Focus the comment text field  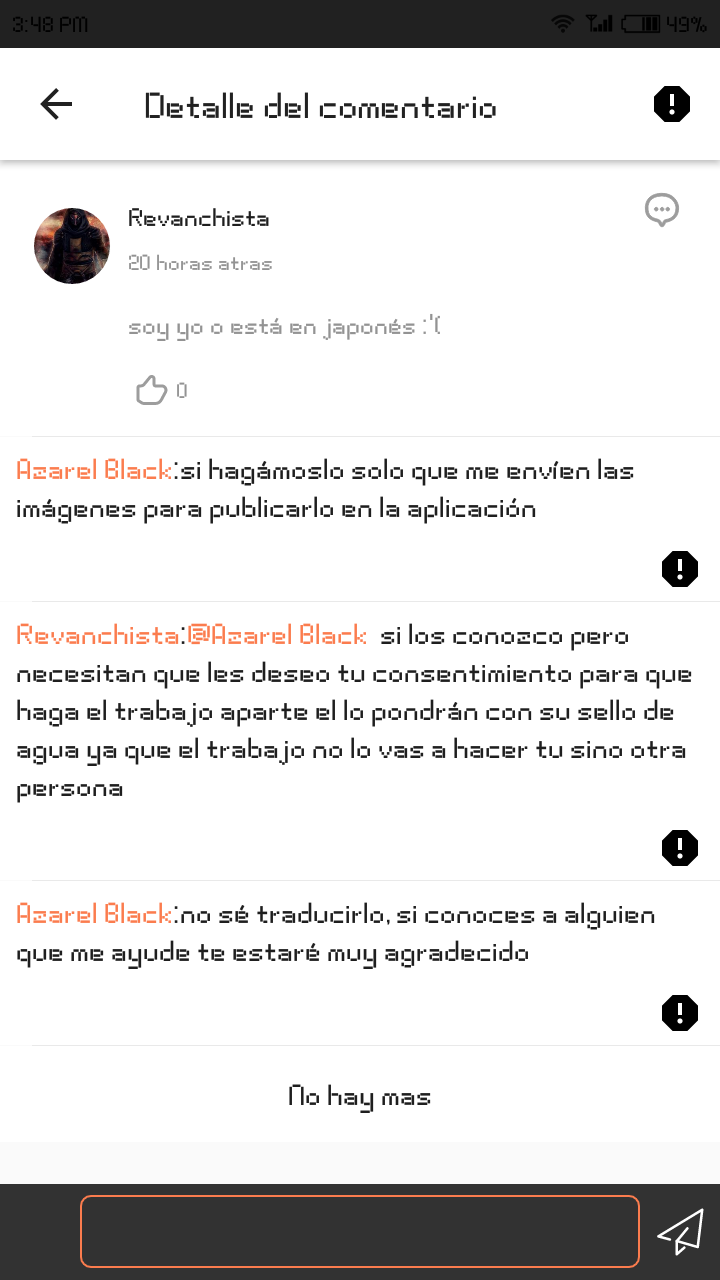pos(360,1231)
